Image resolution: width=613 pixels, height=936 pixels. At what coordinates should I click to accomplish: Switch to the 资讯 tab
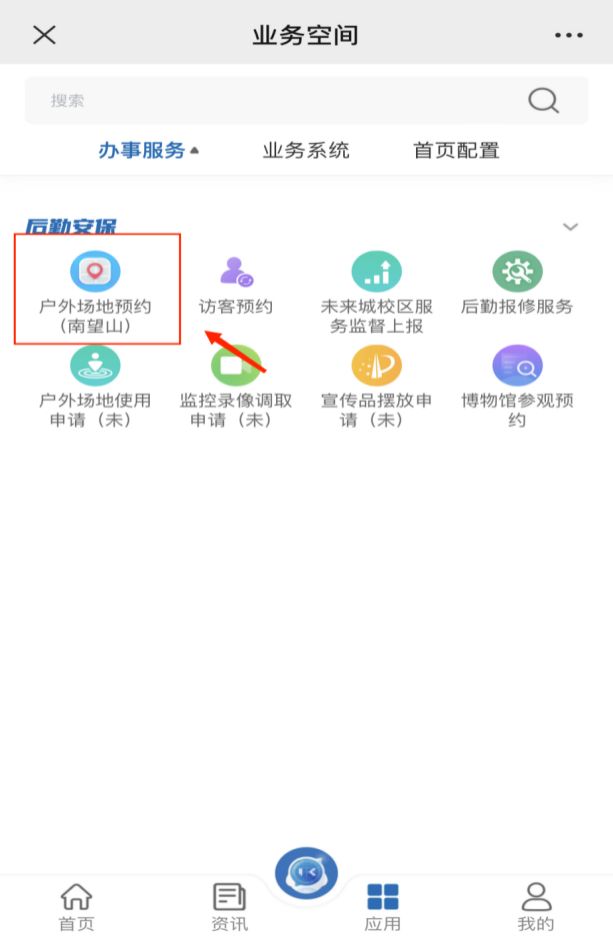tap(229, 906)
